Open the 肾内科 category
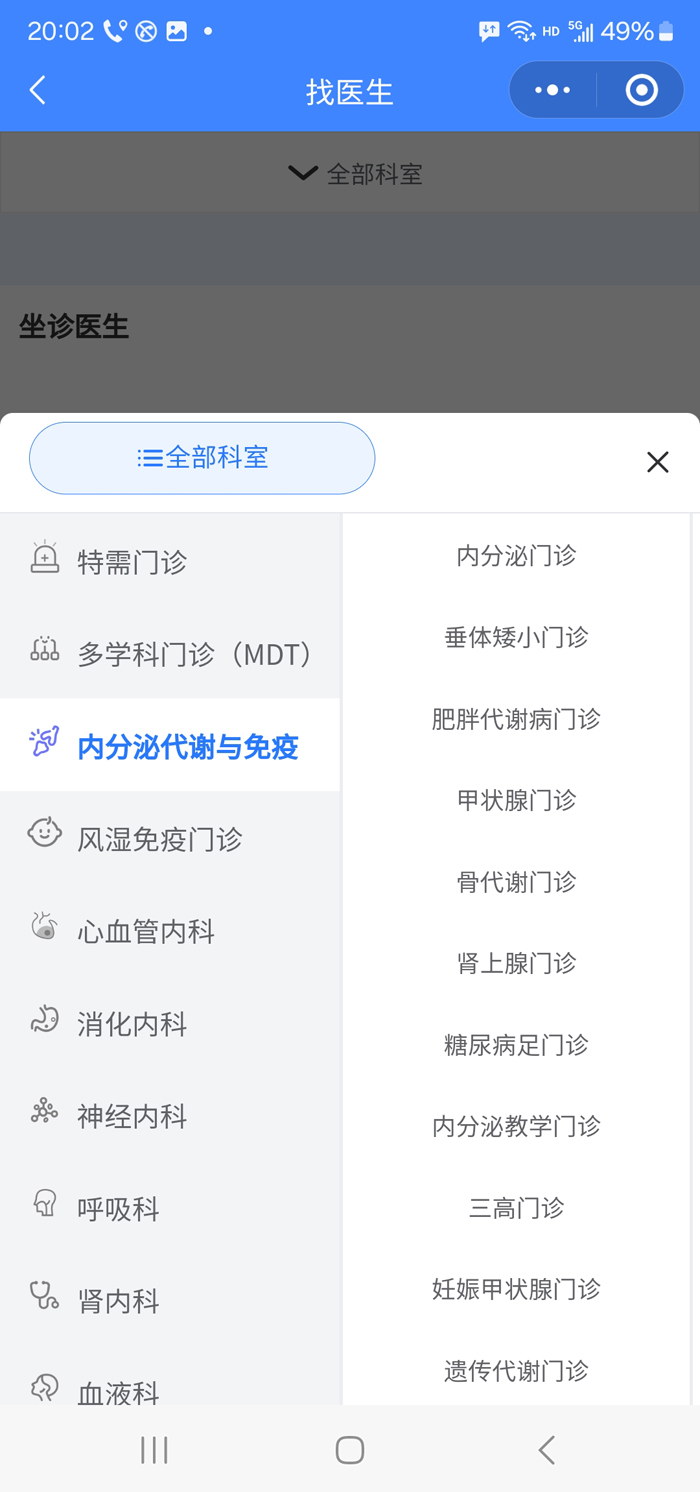 click(x=118, y=1301)
